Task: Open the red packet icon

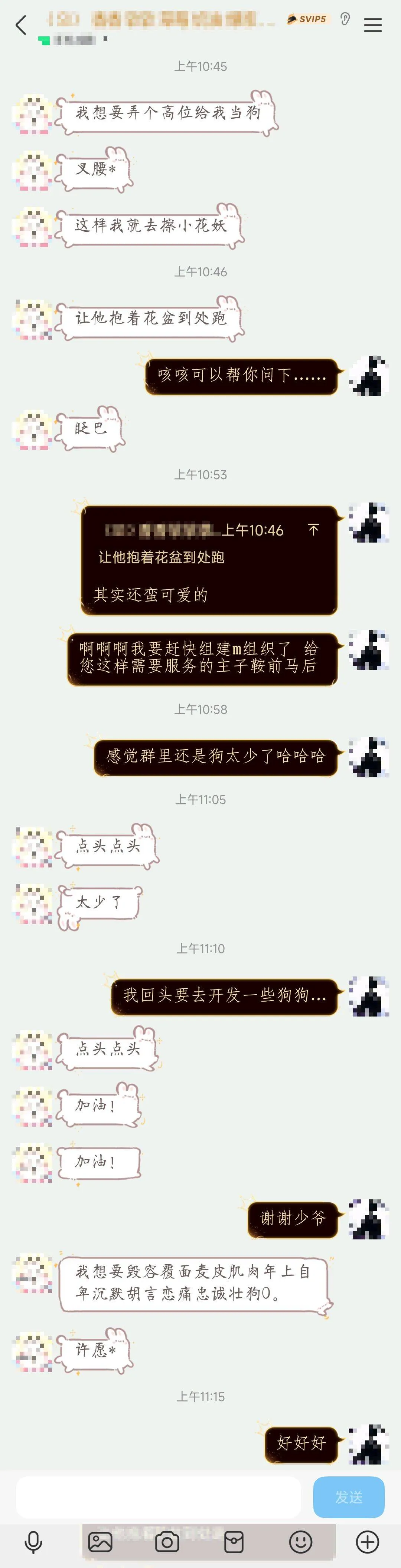Action: click(234, 1542)
